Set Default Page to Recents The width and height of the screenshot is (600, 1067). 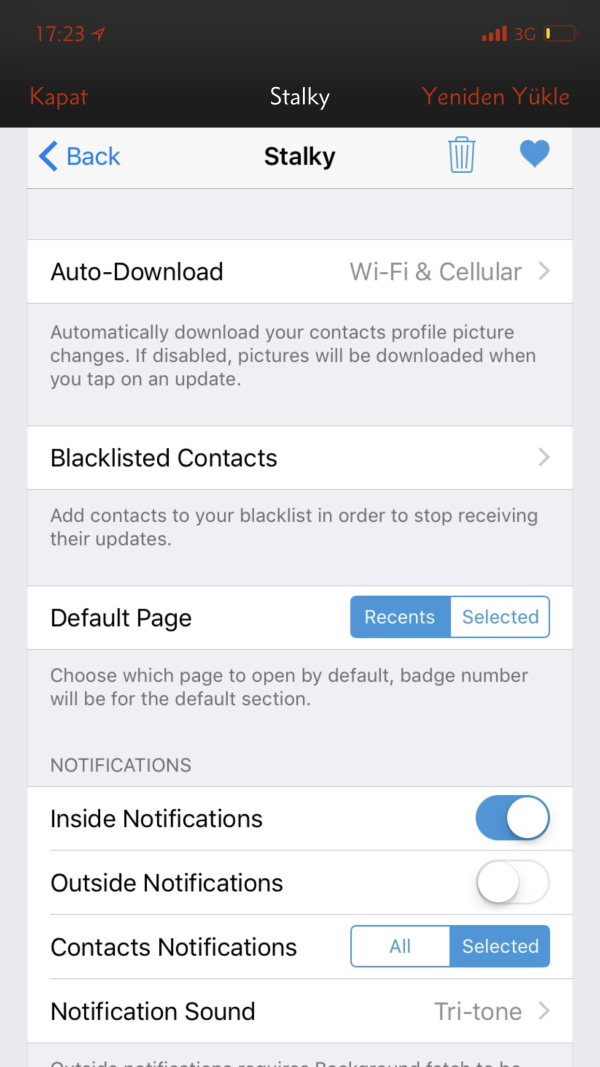(400, 617)
